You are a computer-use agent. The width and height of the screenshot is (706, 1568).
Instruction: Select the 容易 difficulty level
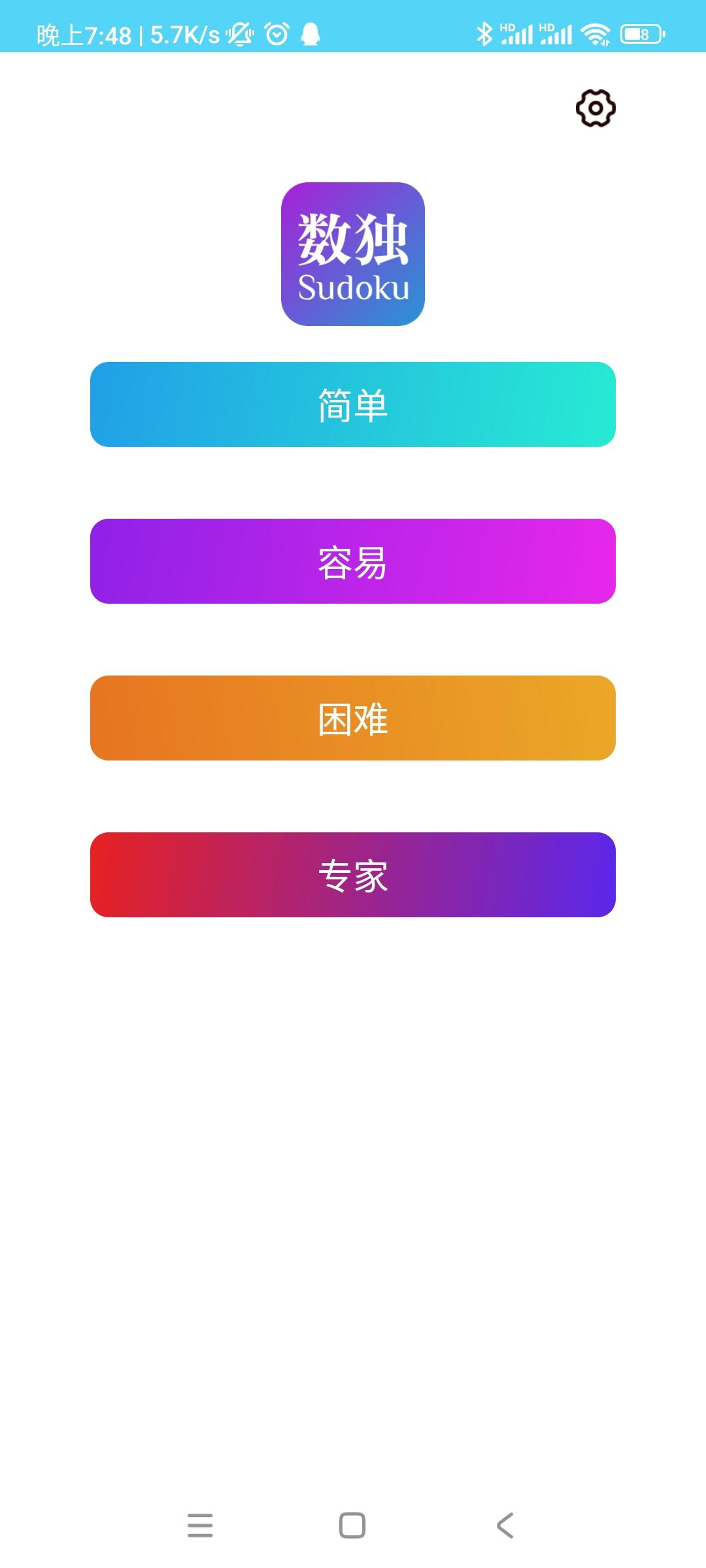pos(353,561)
